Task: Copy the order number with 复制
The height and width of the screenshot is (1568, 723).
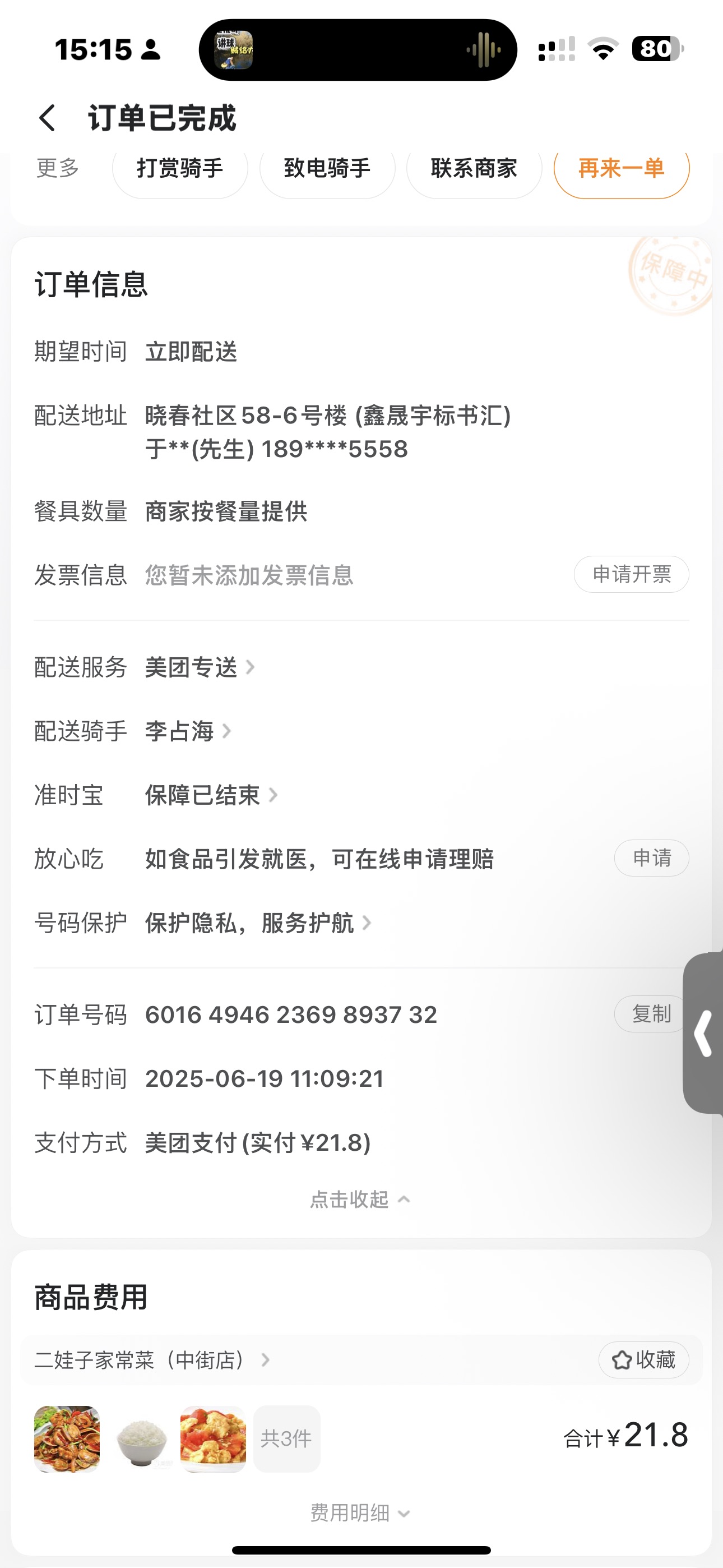Action: tap(651, 1014)
